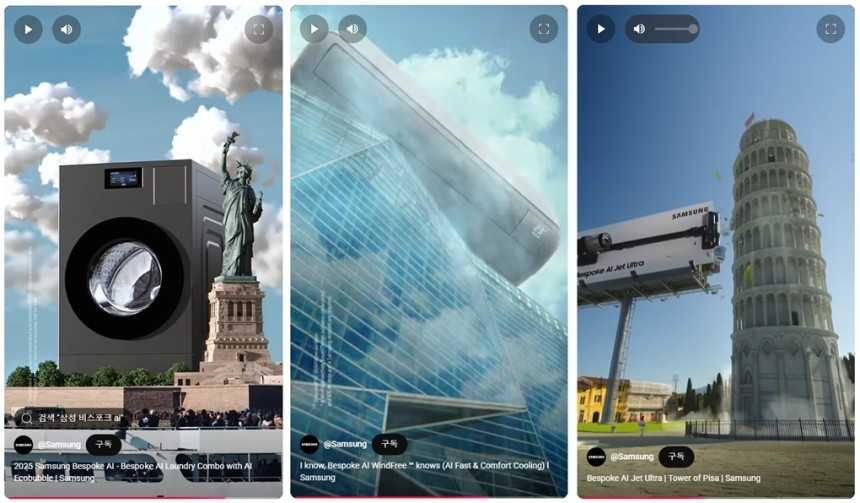This screenshot has width=860, height=503.
Task: Enter fullscreen on the Laundry Combo short
Action: tap(258, 29)
